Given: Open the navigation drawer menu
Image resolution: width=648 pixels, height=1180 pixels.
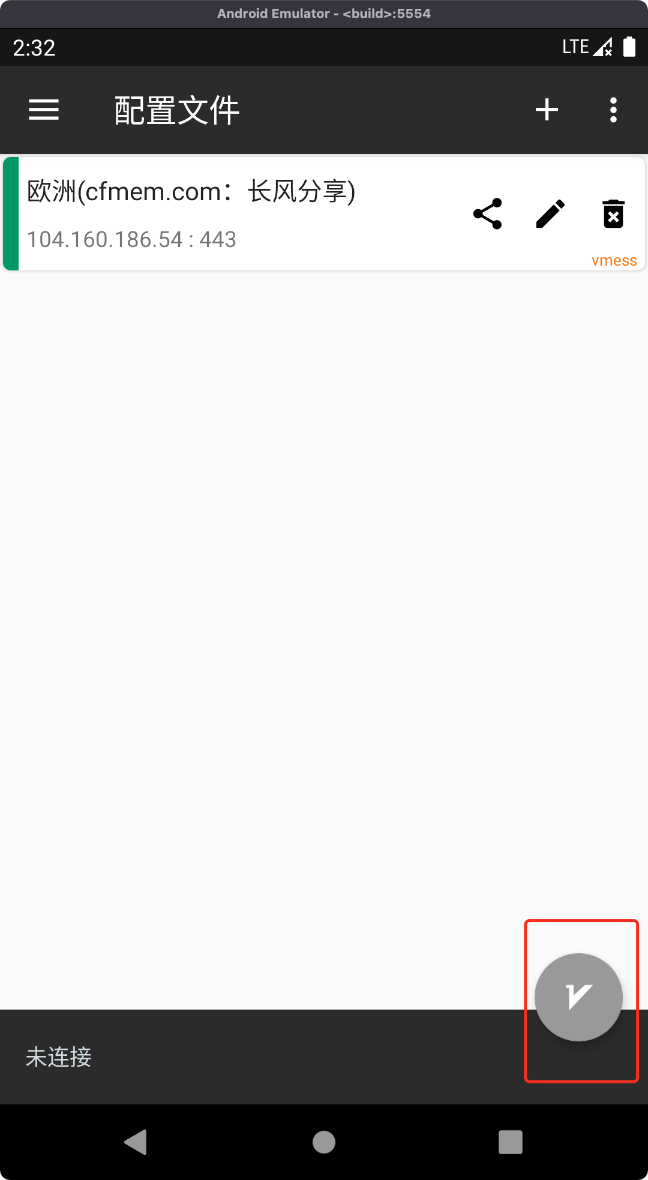Looking at the screenshot, I should coord(44,110).
